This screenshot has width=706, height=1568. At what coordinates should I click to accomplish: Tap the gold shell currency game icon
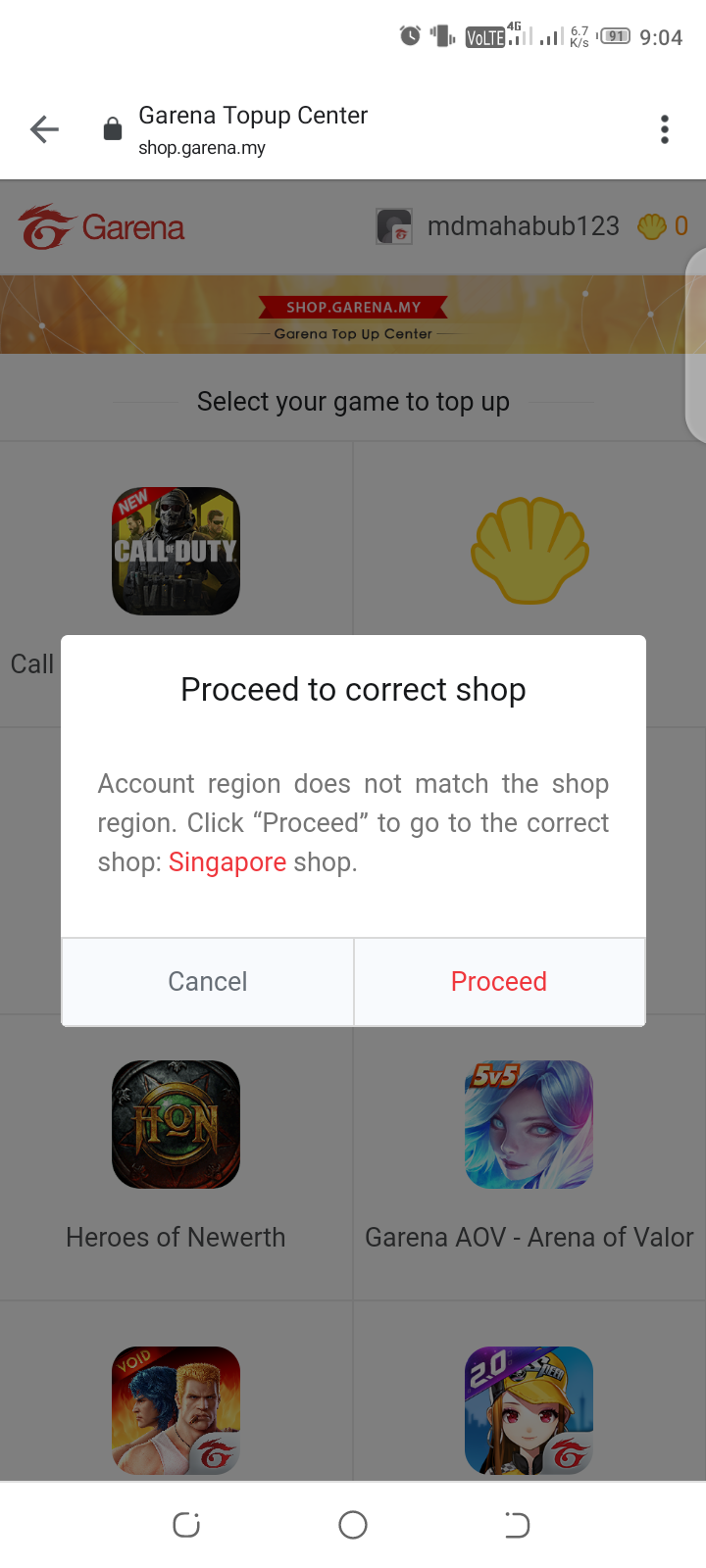coord(529,551)
